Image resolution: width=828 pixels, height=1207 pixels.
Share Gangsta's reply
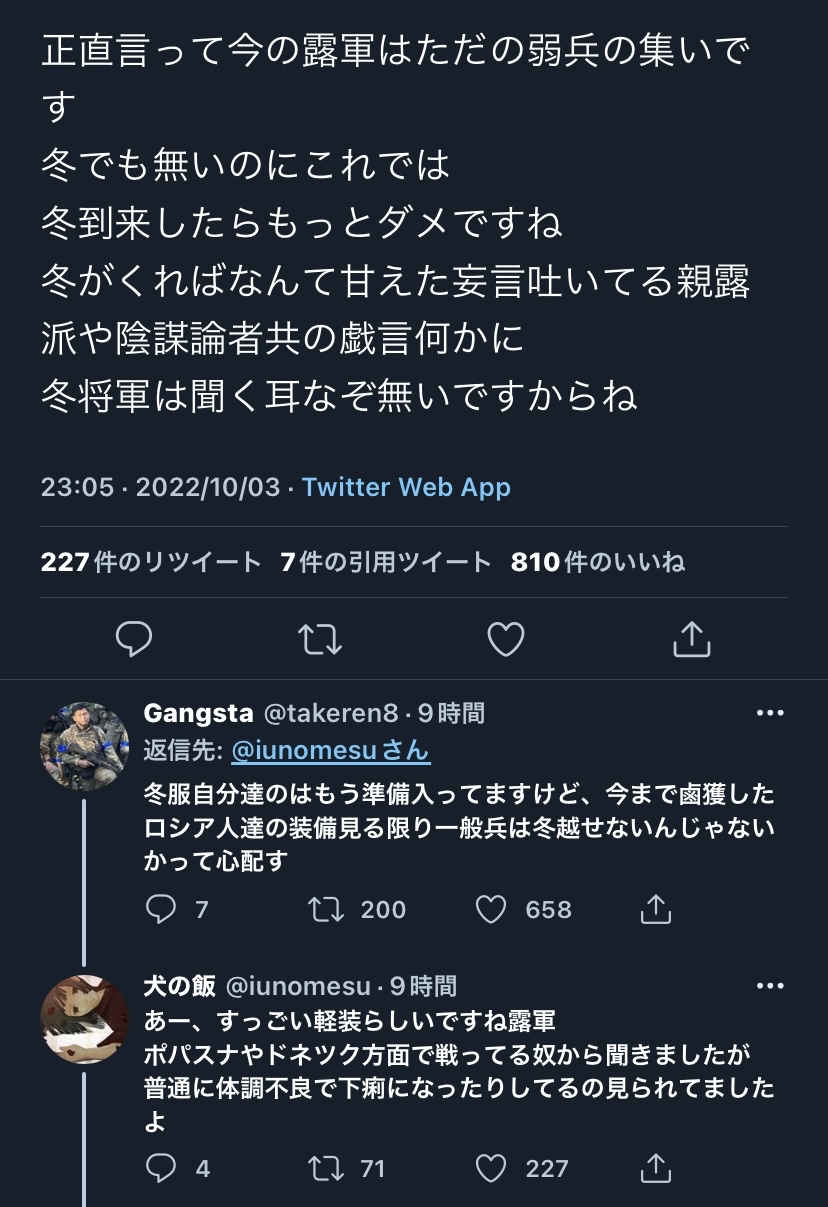click(655, 909)
